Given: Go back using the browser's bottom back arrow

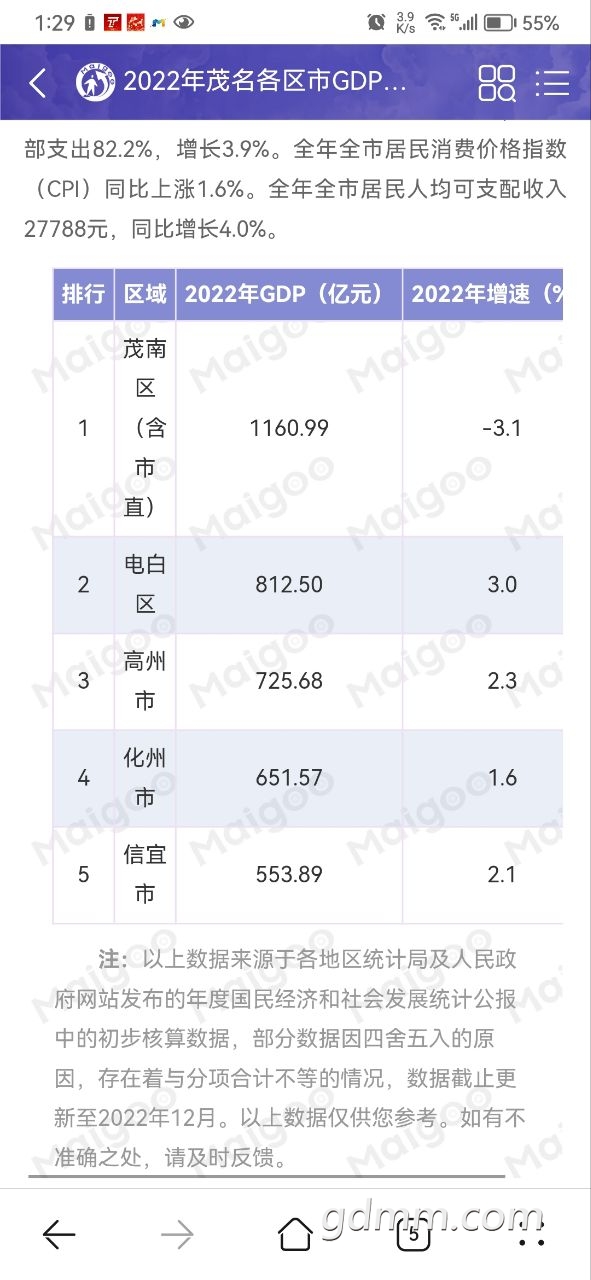Looking at the screenshot, I should pos(60,1235).
